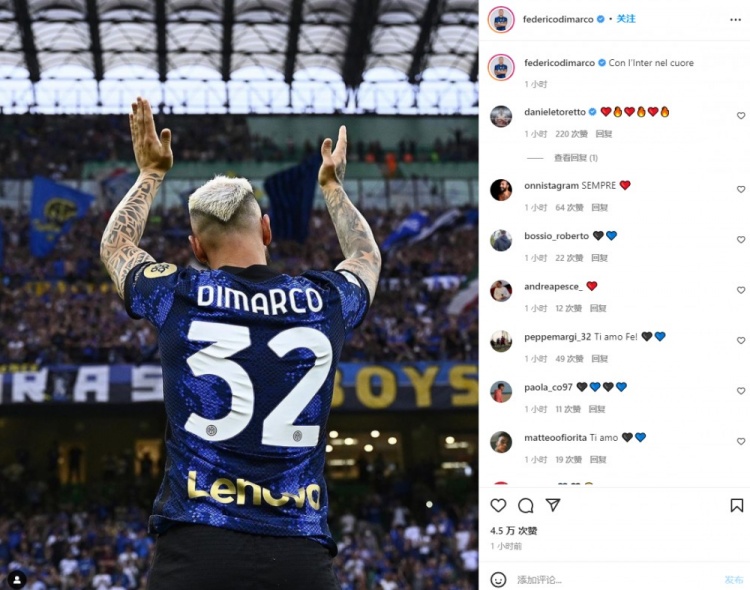Image resolution: width=750 pixels, height=590 pixels.
Task: Like paola_co97's comment
Action: pyautogui.click(x=741, y=391)
